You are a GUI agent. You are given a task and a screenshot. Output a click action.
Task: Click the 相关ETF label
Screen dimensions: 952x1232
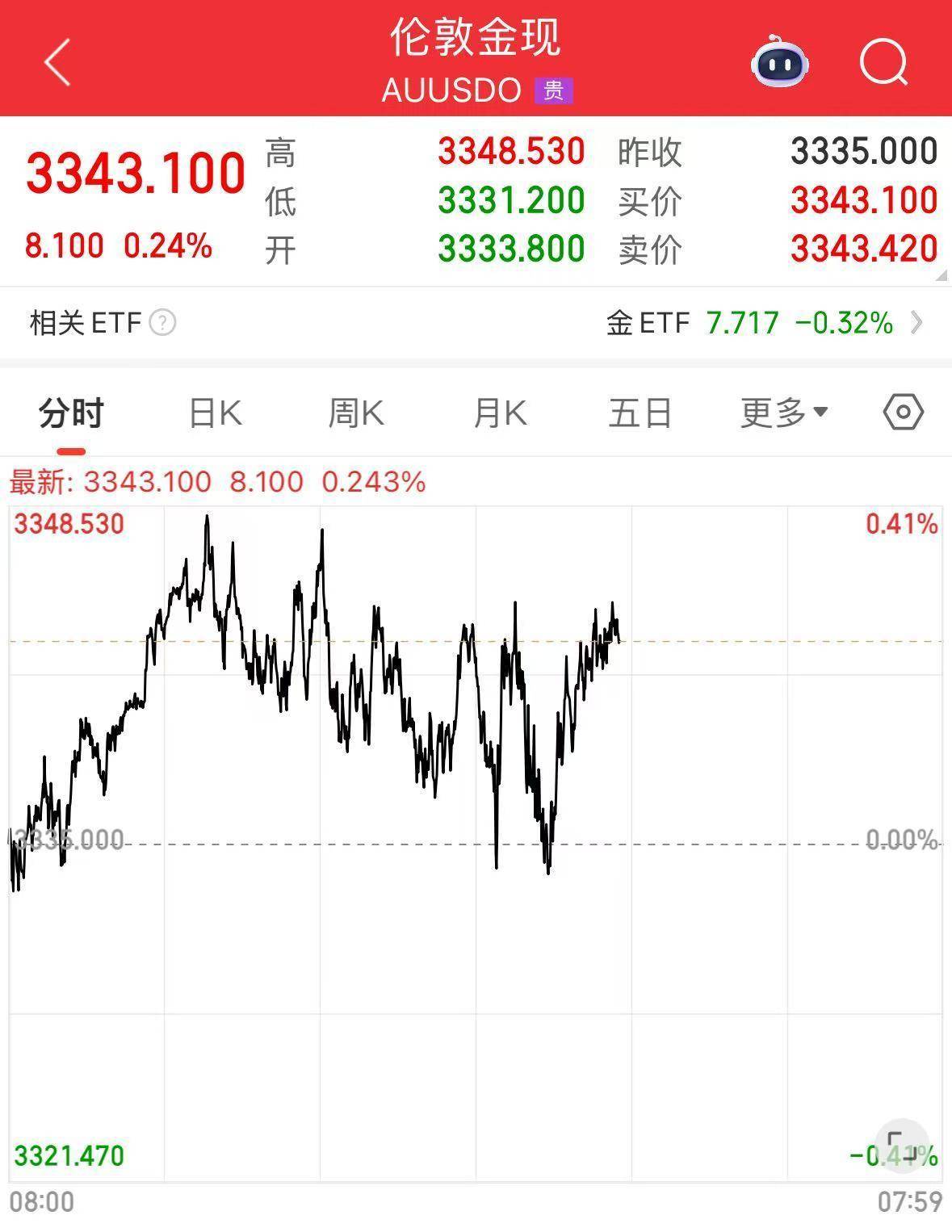81,322
